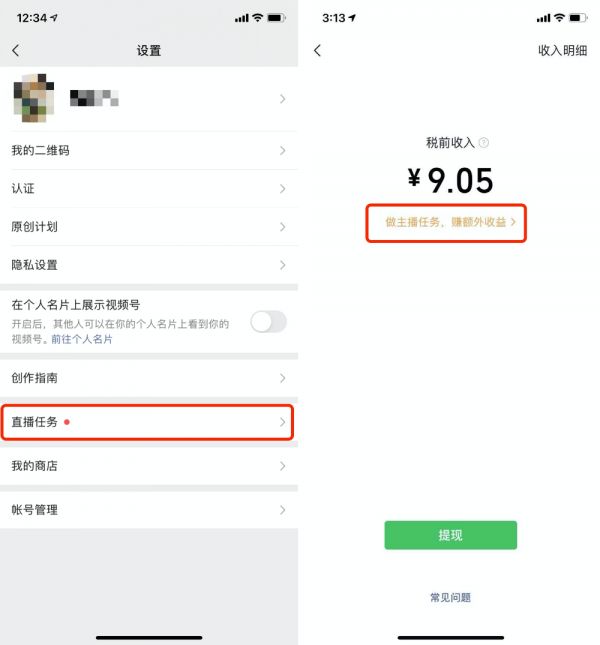This screenshot has width=600, height=645.
Task: Open 创作指南
Action: tap(148, 378)
